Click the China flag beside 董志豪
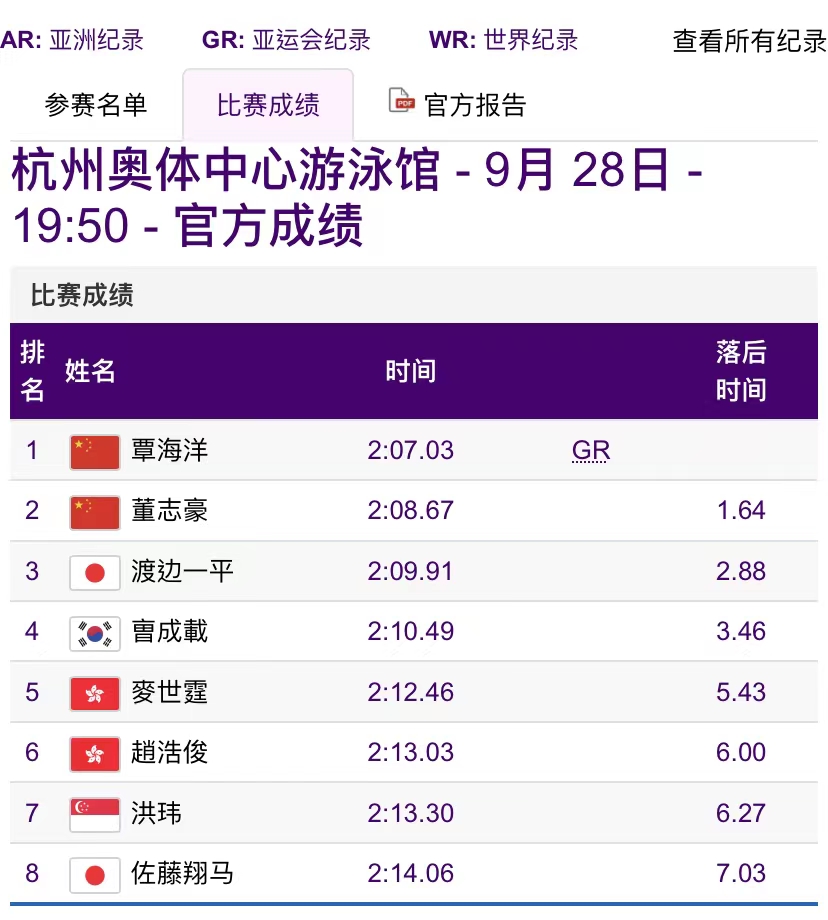The image size is (828, 920). click(x=93, y=510)
